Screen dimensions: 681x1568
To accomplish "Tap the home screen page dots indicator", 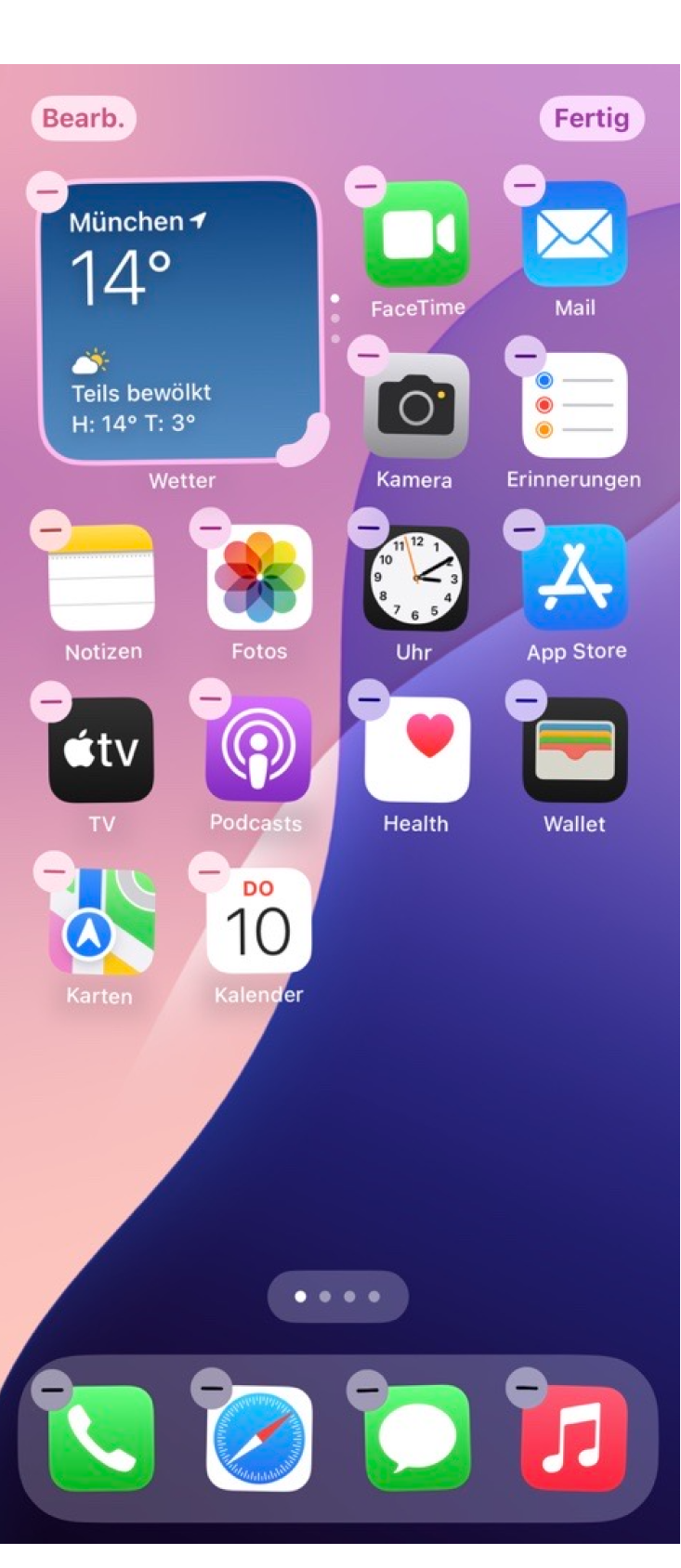I will tap(337, 1296).
